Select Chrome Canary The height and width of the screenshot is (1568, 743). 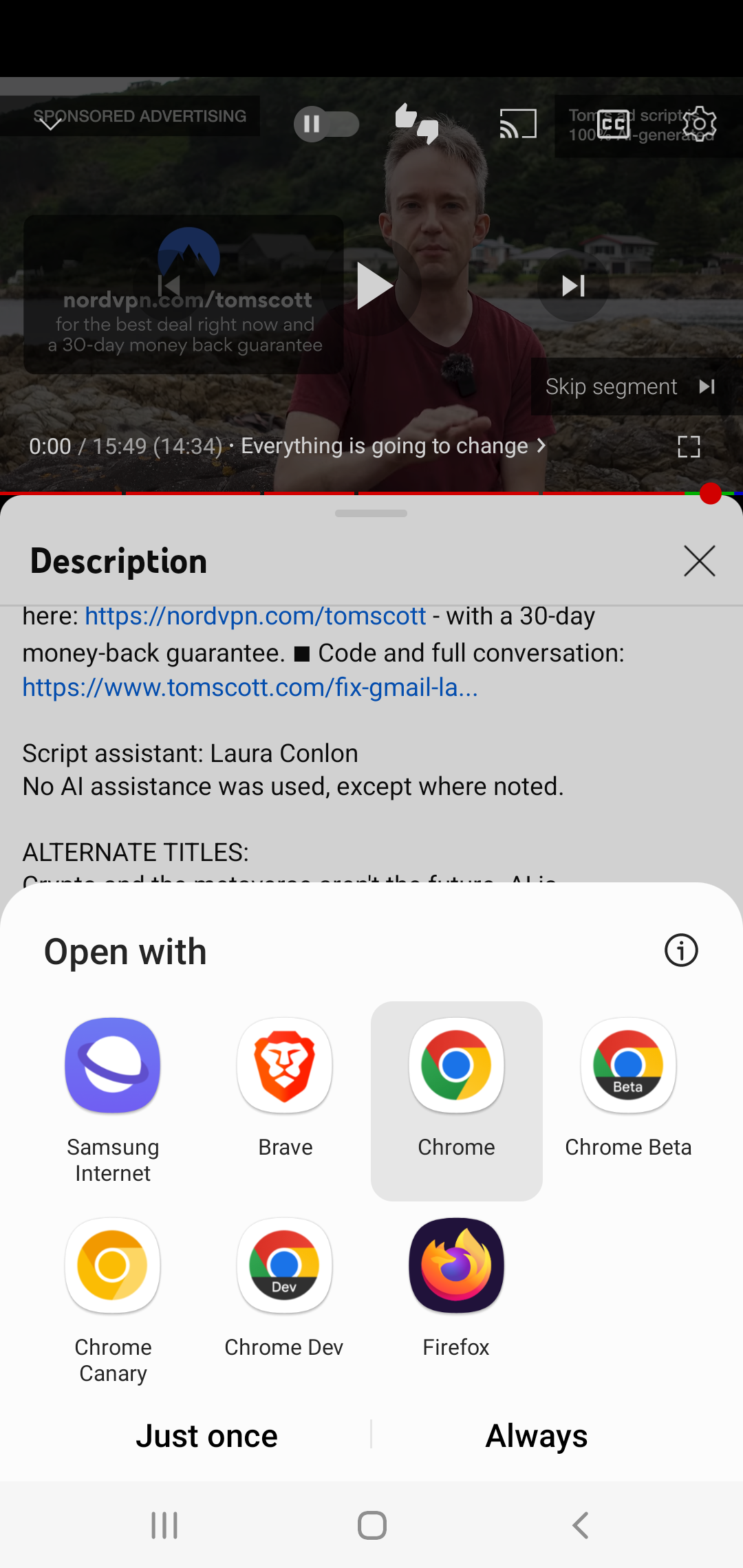(112, 1265)
